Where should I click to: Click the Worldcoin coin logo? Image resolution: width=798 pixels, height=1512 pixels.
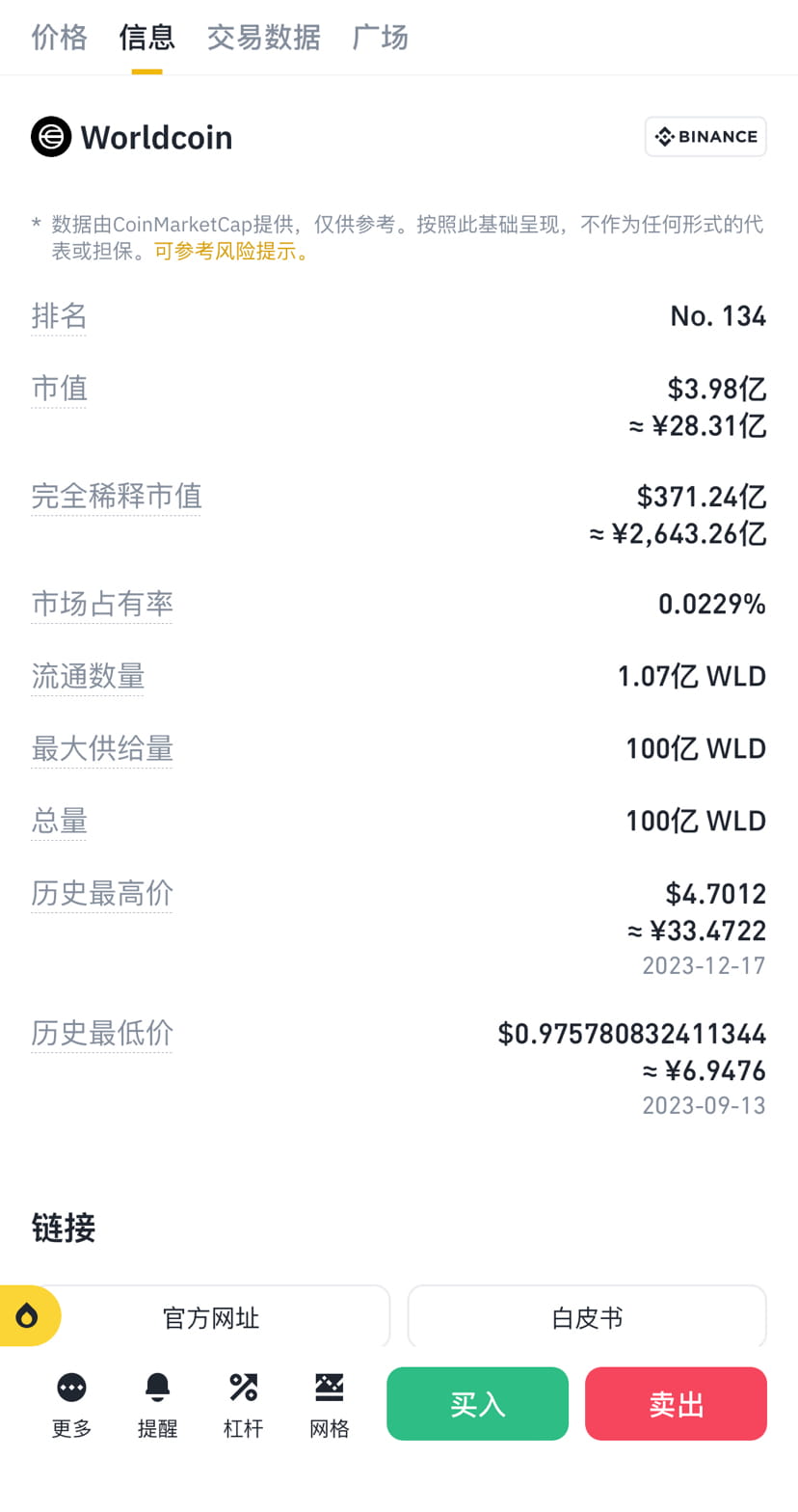pyautogui.click(x=50, y=137)
